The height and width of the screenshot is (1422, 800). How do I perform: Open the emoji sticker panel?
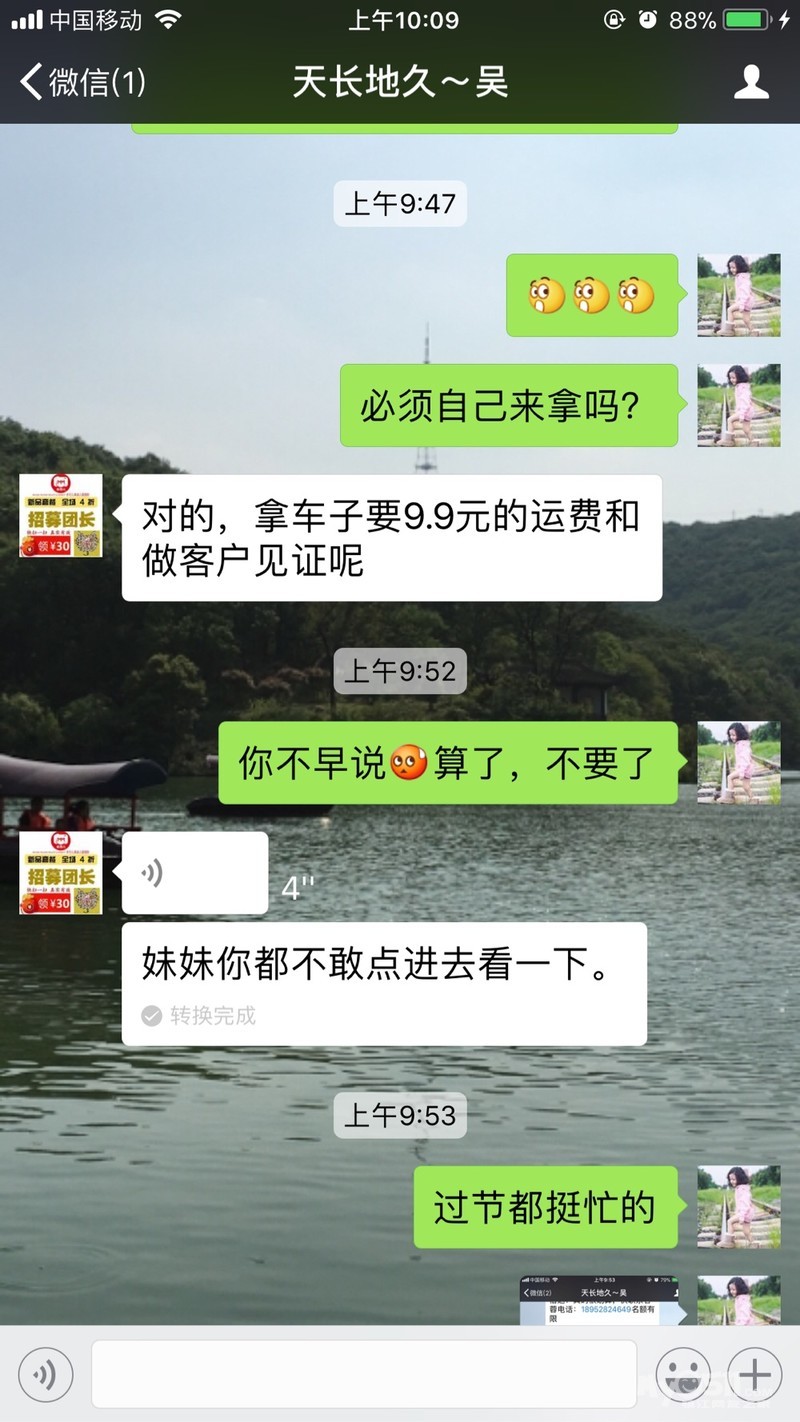tap(683, 1375)
